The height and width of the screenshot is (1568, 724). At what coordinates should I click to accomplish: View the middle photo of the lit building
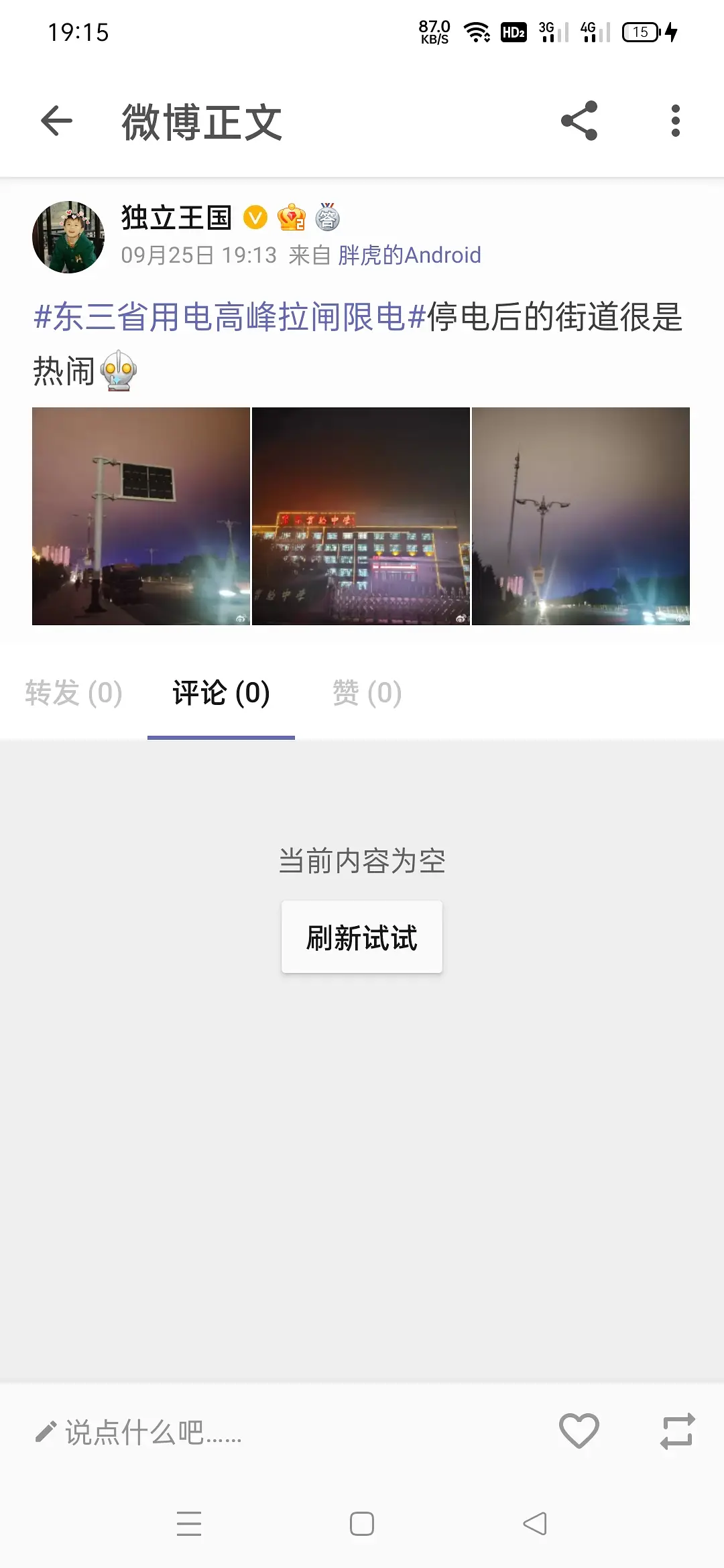361,516
